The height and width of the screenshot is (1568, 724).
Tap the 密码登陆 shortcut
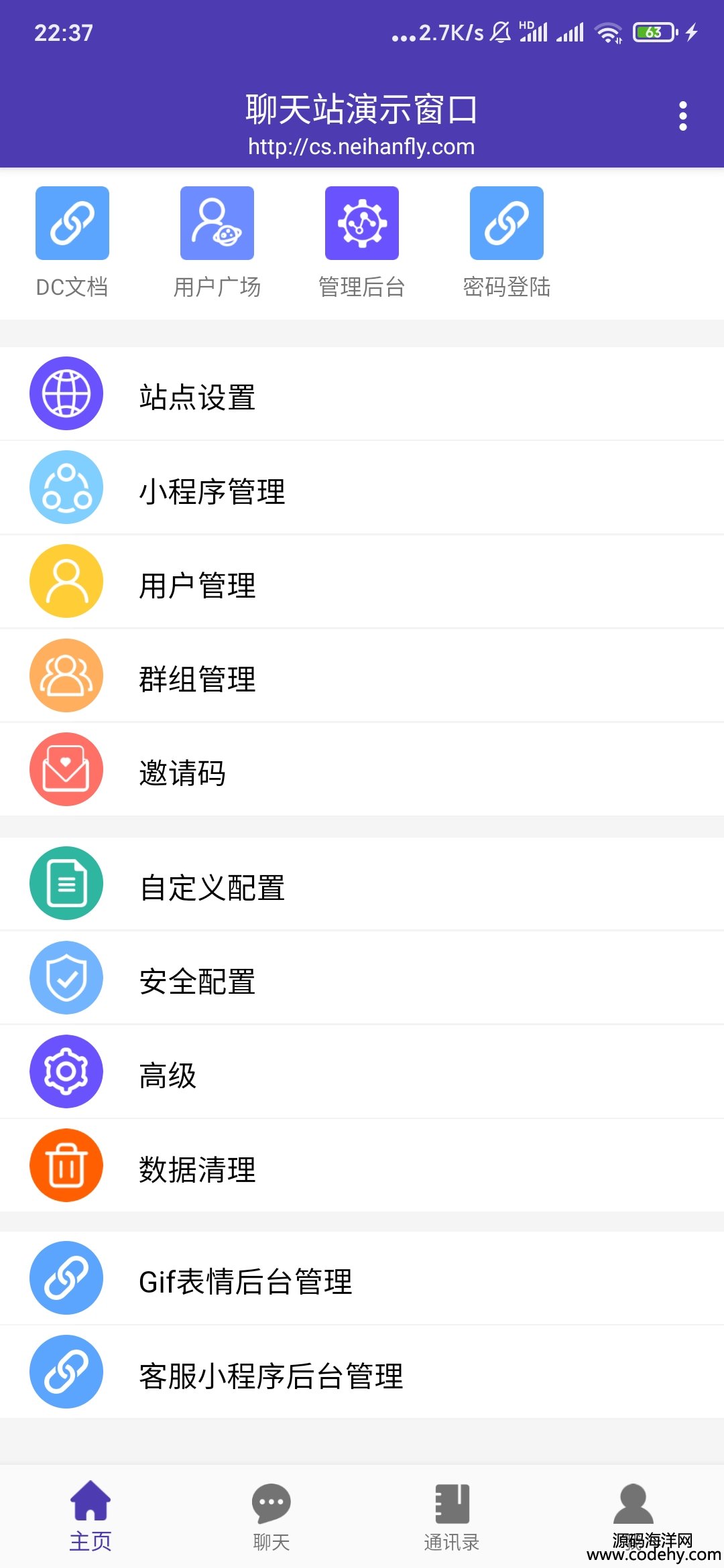[507, 243]
